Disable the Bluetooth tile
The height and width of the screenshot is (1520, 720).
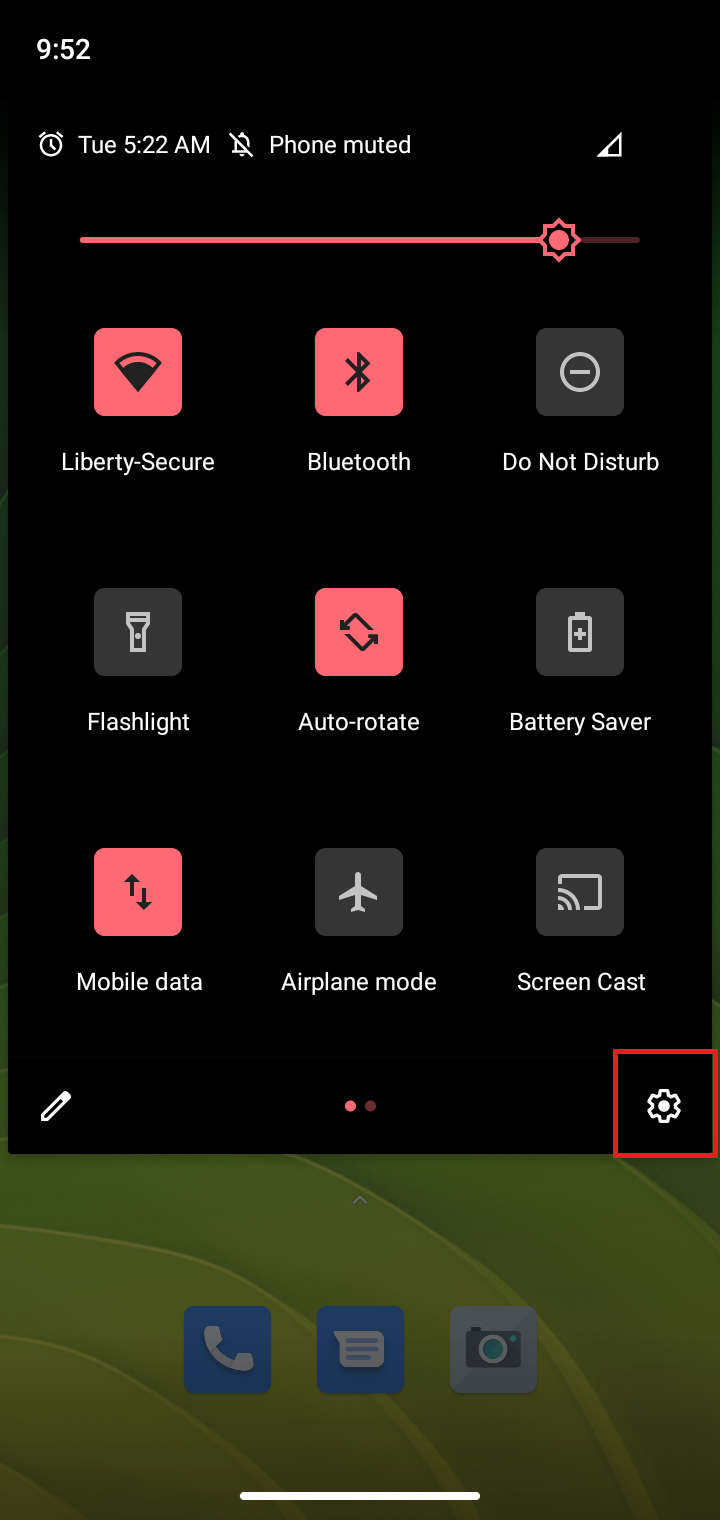[359, 372]
